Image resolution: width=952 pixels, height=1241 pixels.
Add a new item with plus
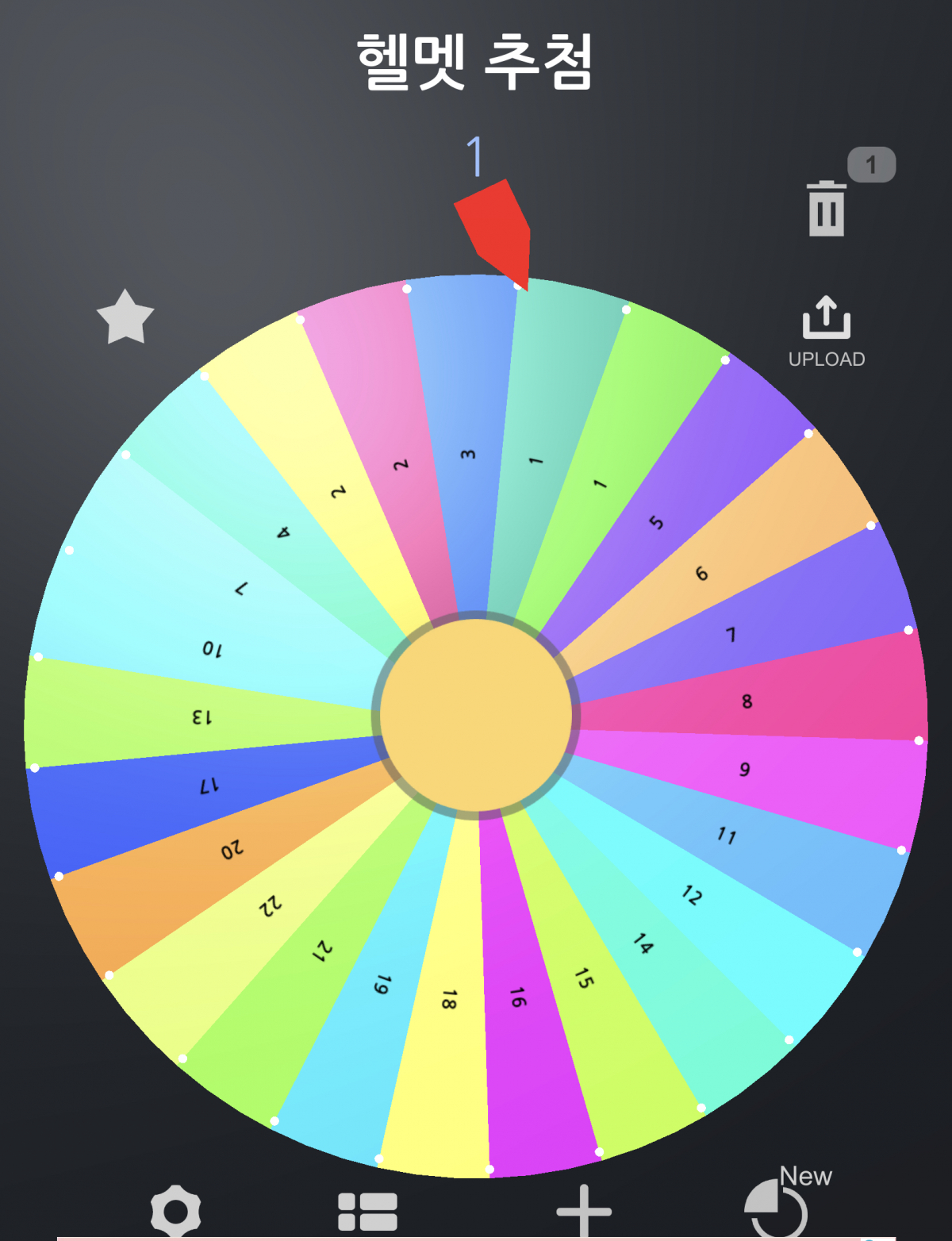point(584,1211)
